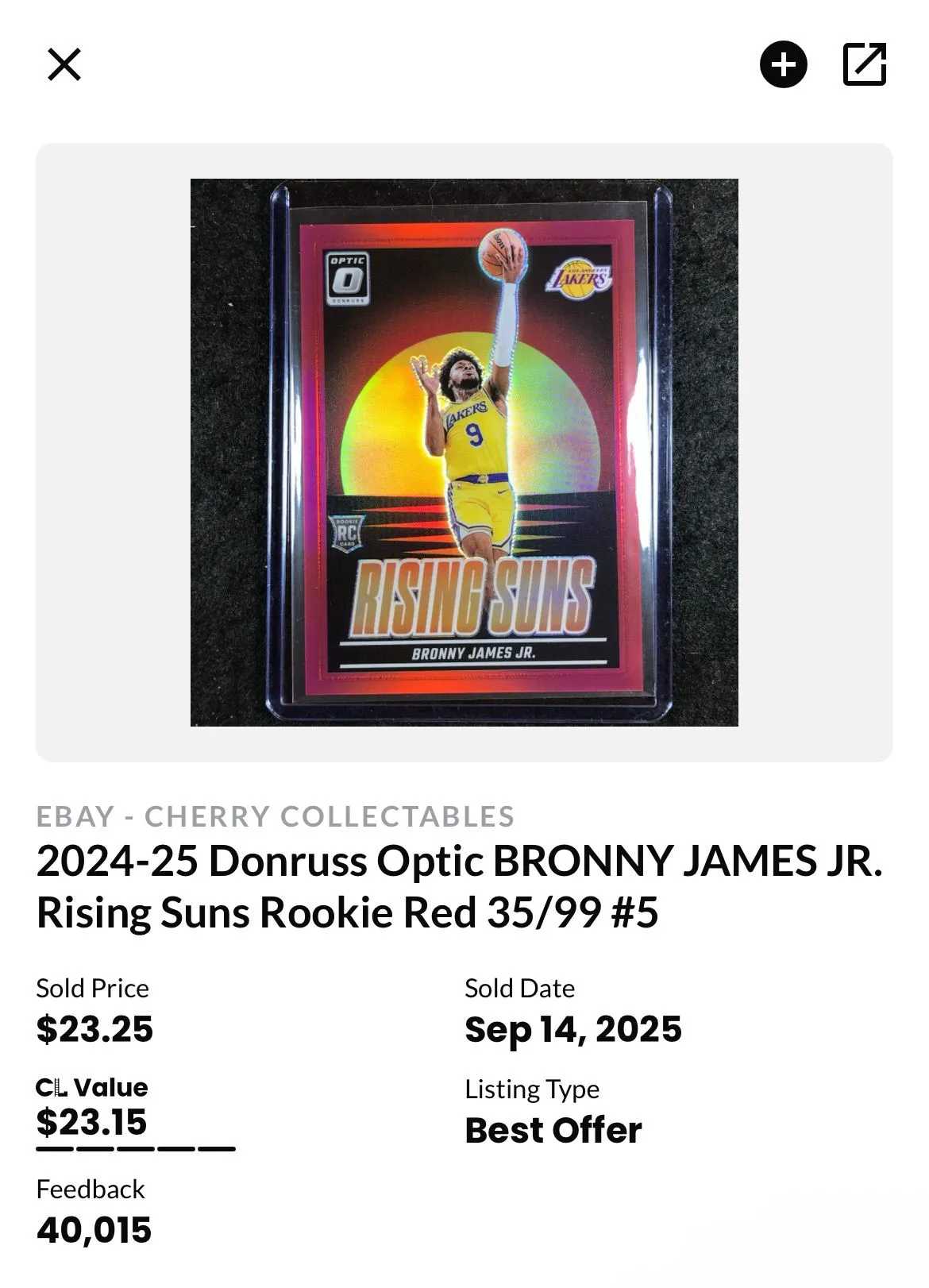
Task: Open the listing externally via arrow icon
Action: [864, 64]
